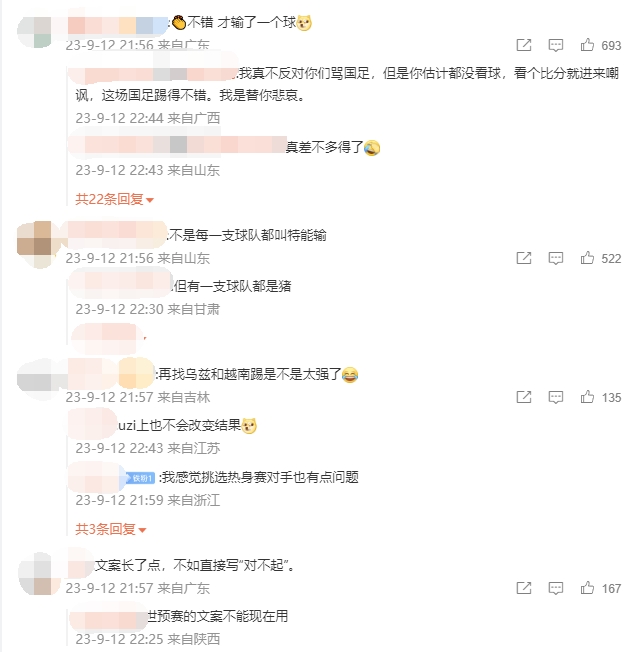
Task: Share the comment about 乌兹和越南
Action: click(x=523, y=397)
